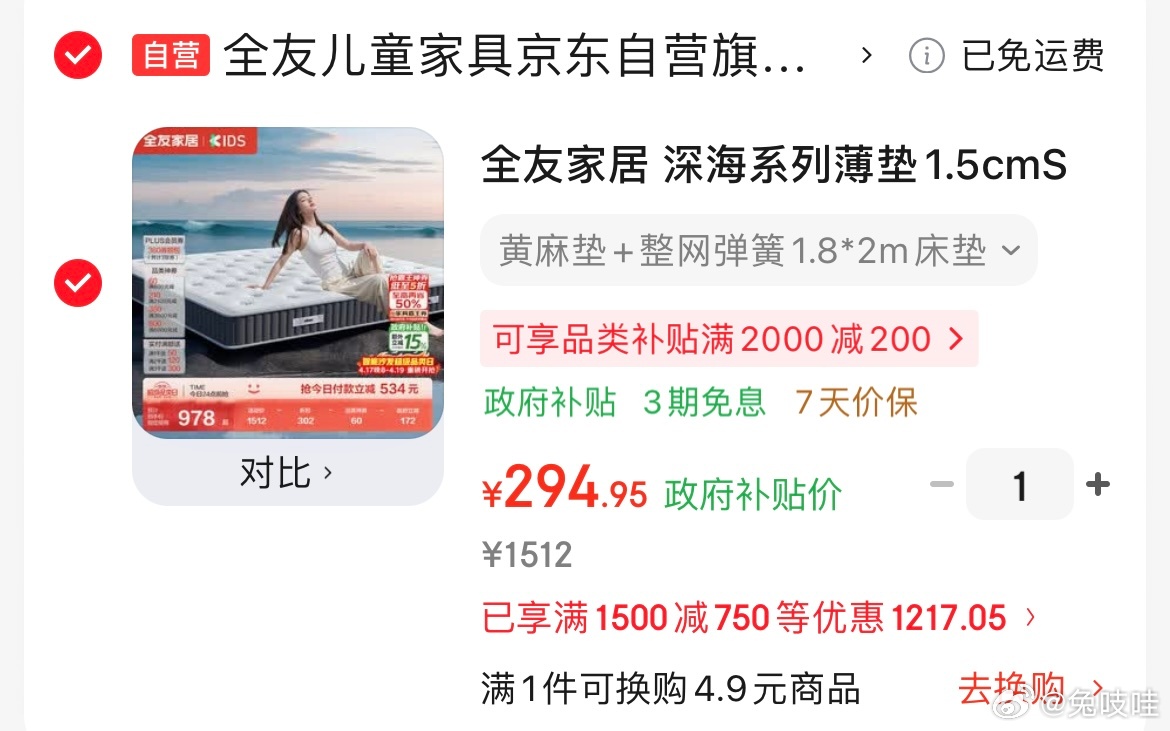This screenshot has height=731, width=1170.
Task: Open product title 全友家居 深海系列薄垫
Action: pyautogui.click(x=773, y=166)
